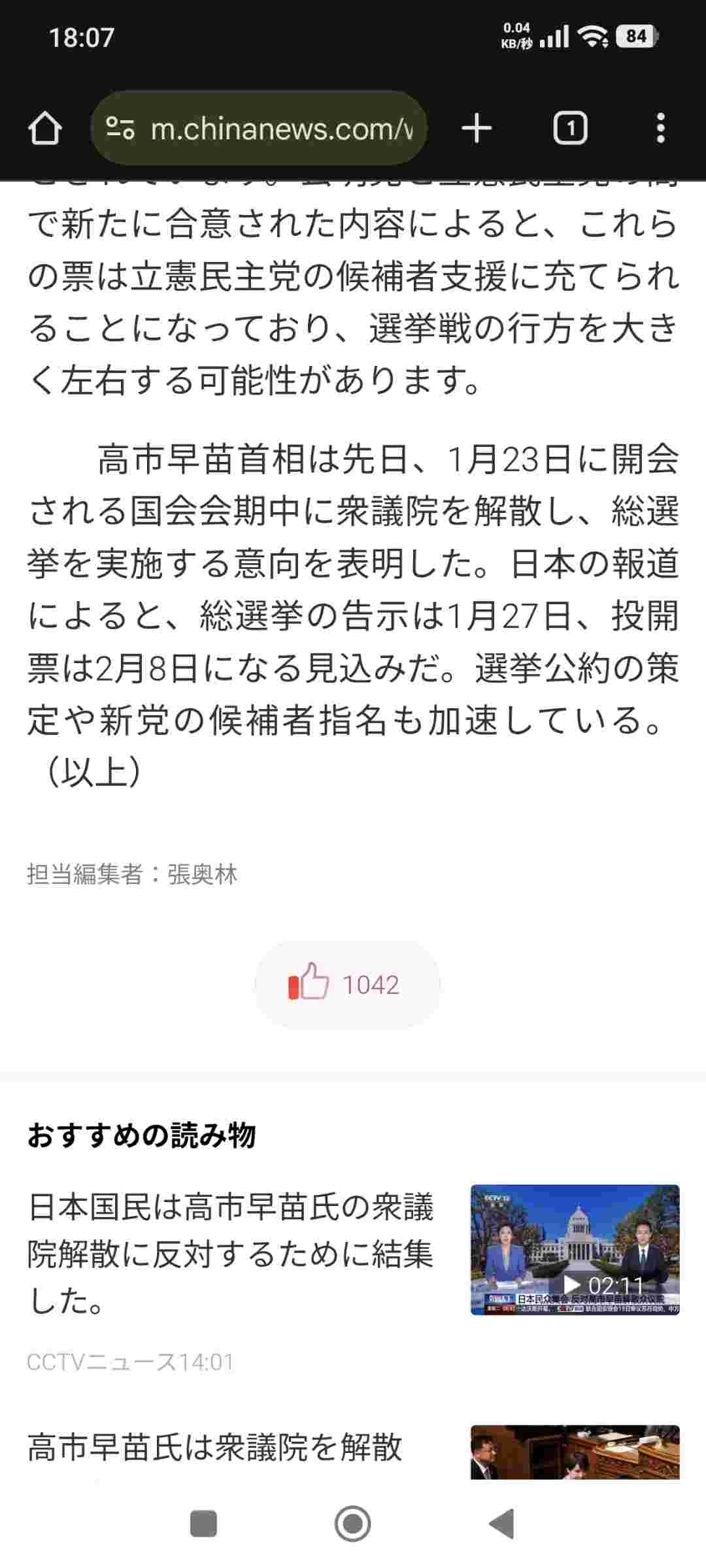Go back using the system back button
The height and width of the screenshot is (1568, 706).
point(502,1524)
